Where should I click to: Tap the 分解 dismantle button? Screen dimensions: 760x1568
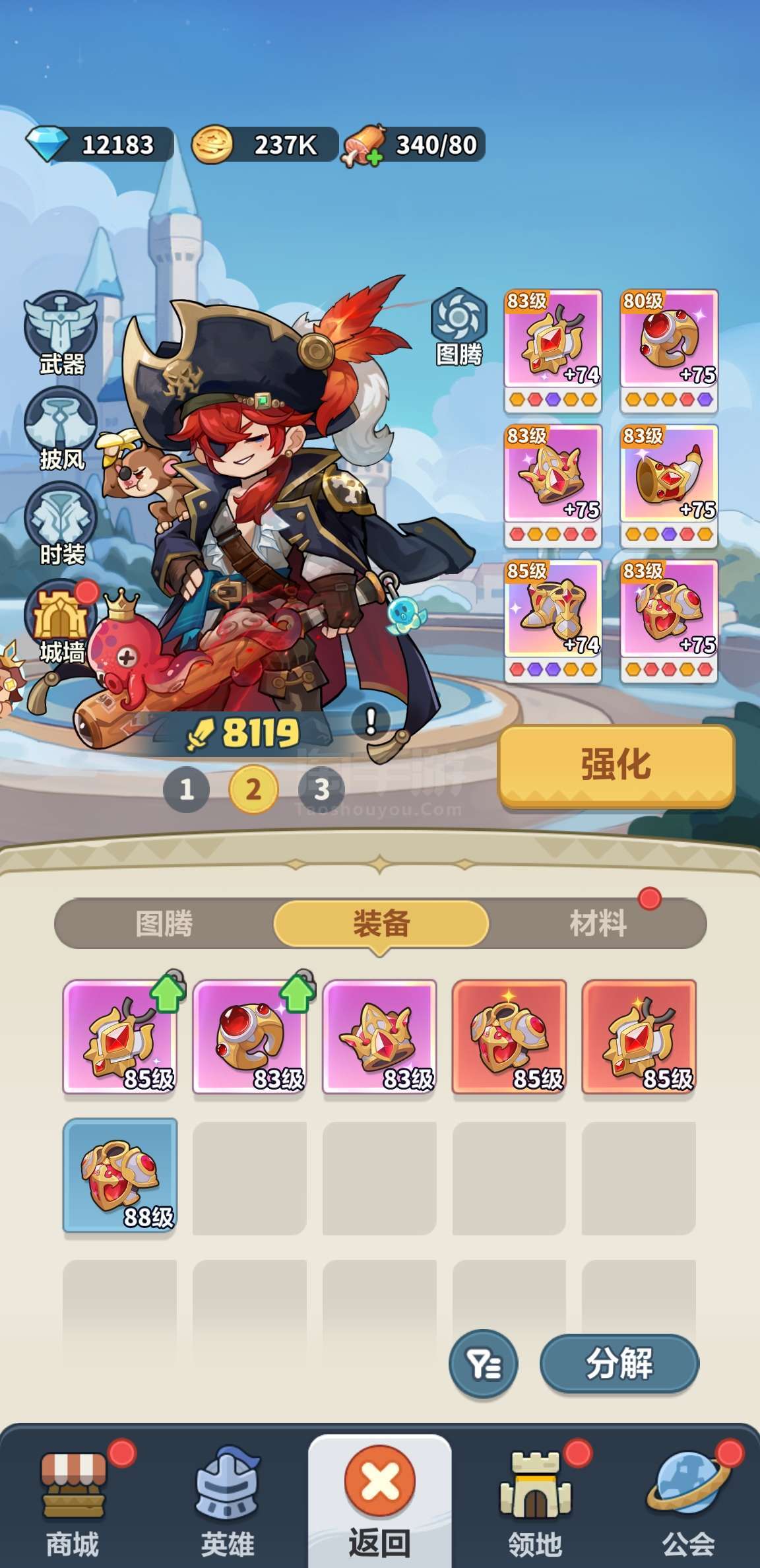[619, 1363]
